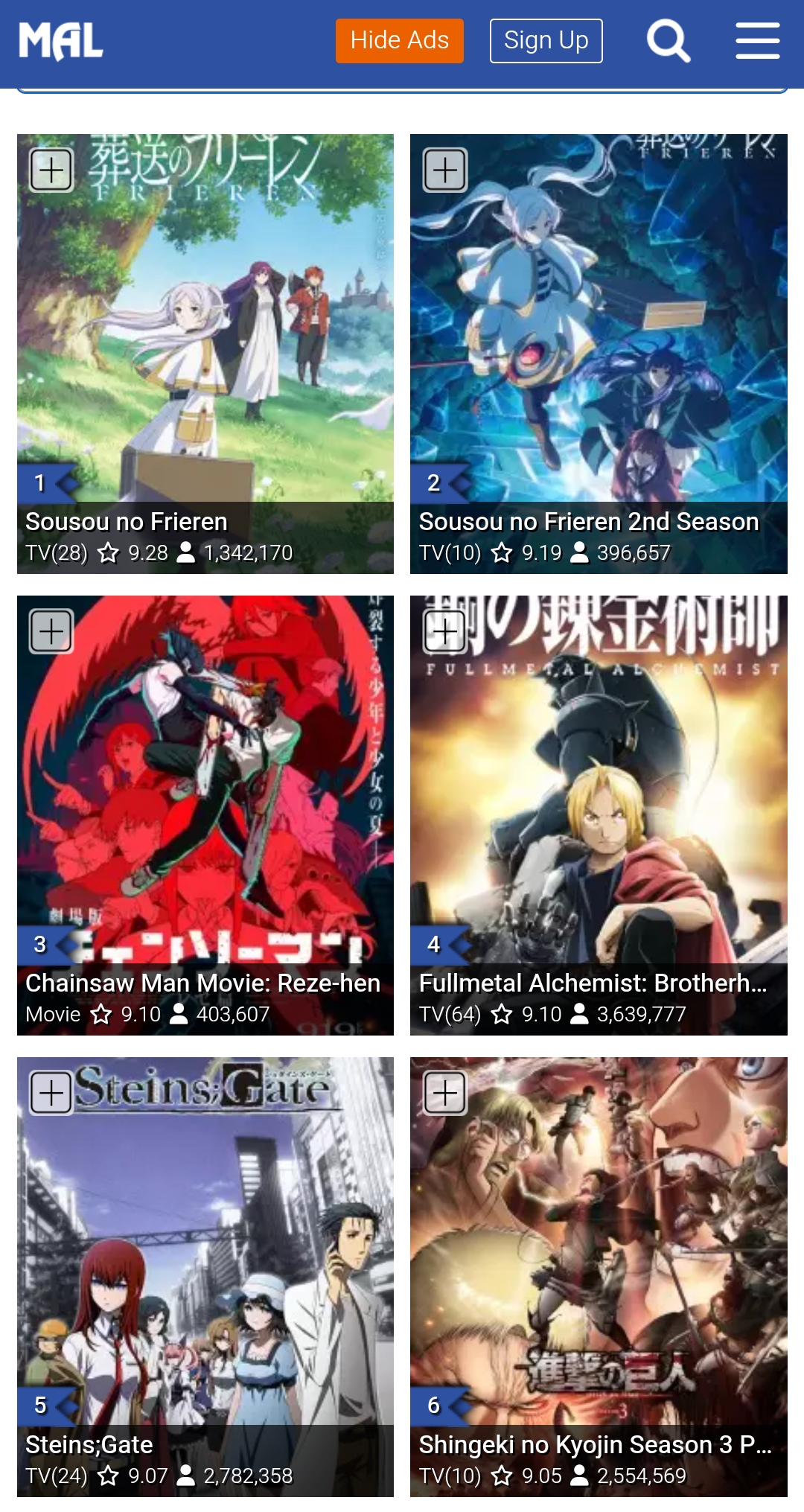The height and width of the screenshot is (1512, 804).
Task: Add Sousou no Frieren to list
Action: coord(51,170)
